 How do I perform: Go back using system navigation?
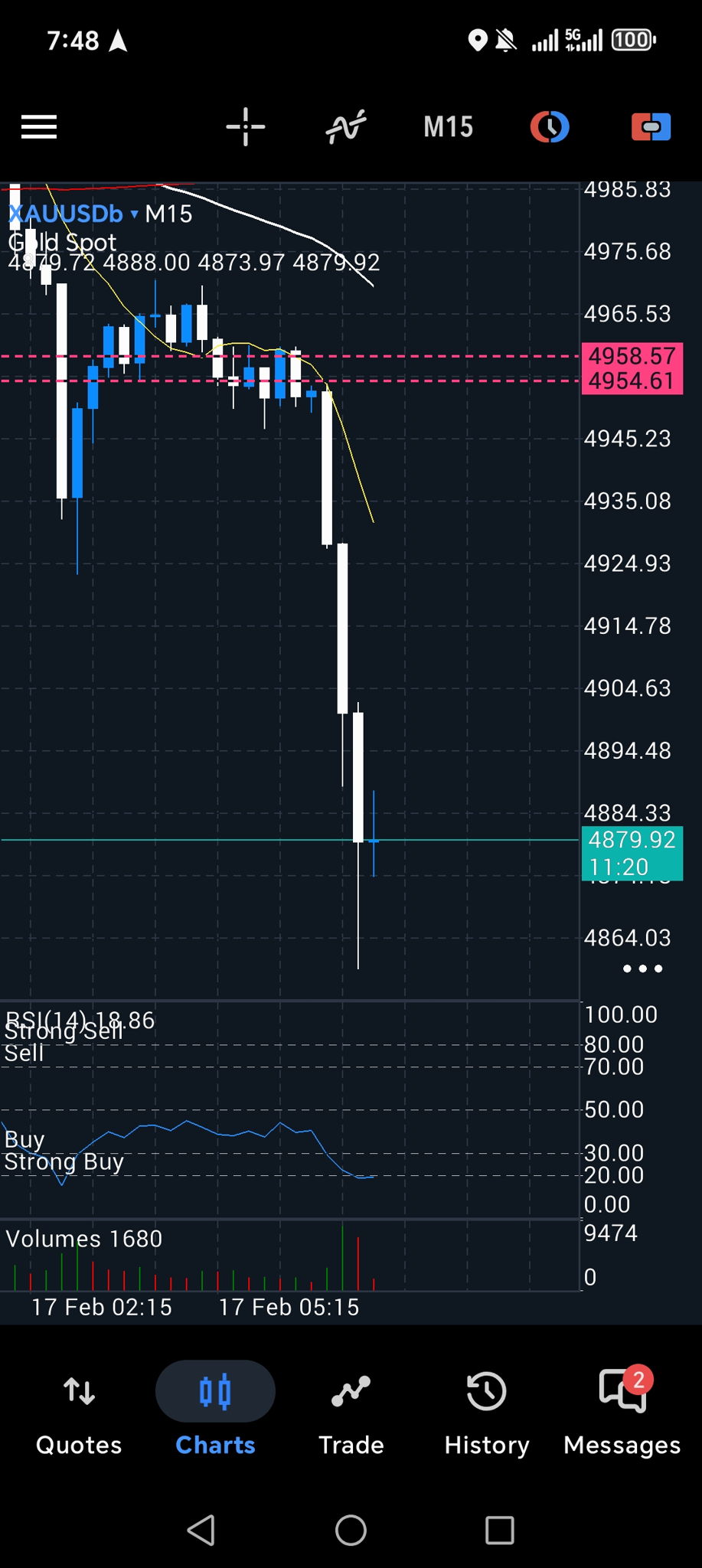coord(201,1530)
